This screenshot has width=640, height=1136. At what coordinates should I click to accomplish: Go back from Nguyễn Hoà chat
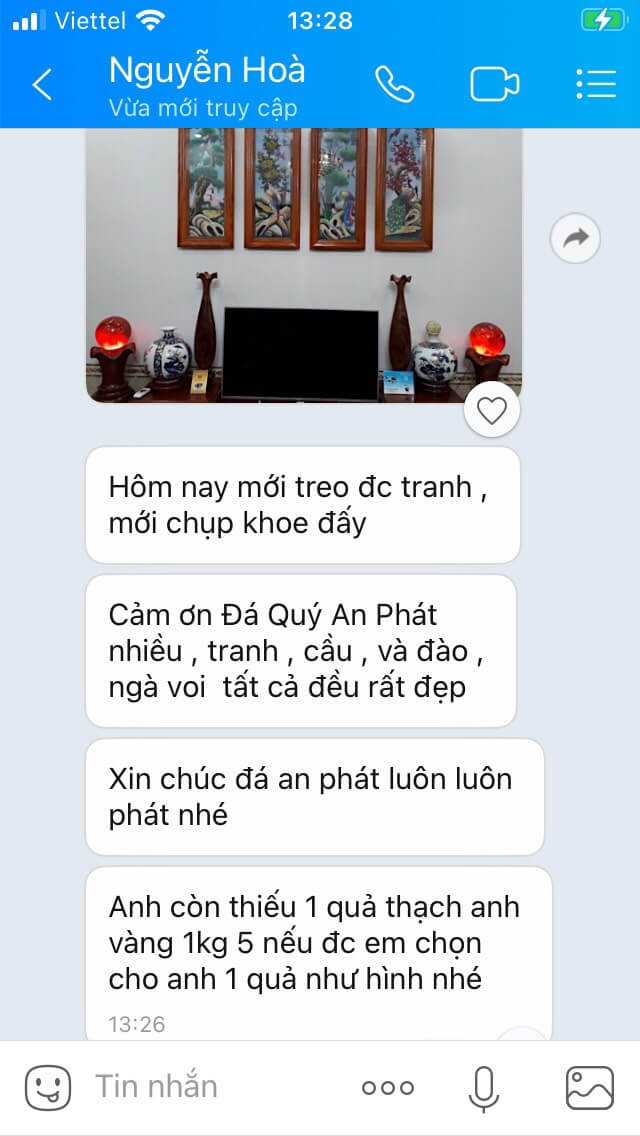[42, 84]
